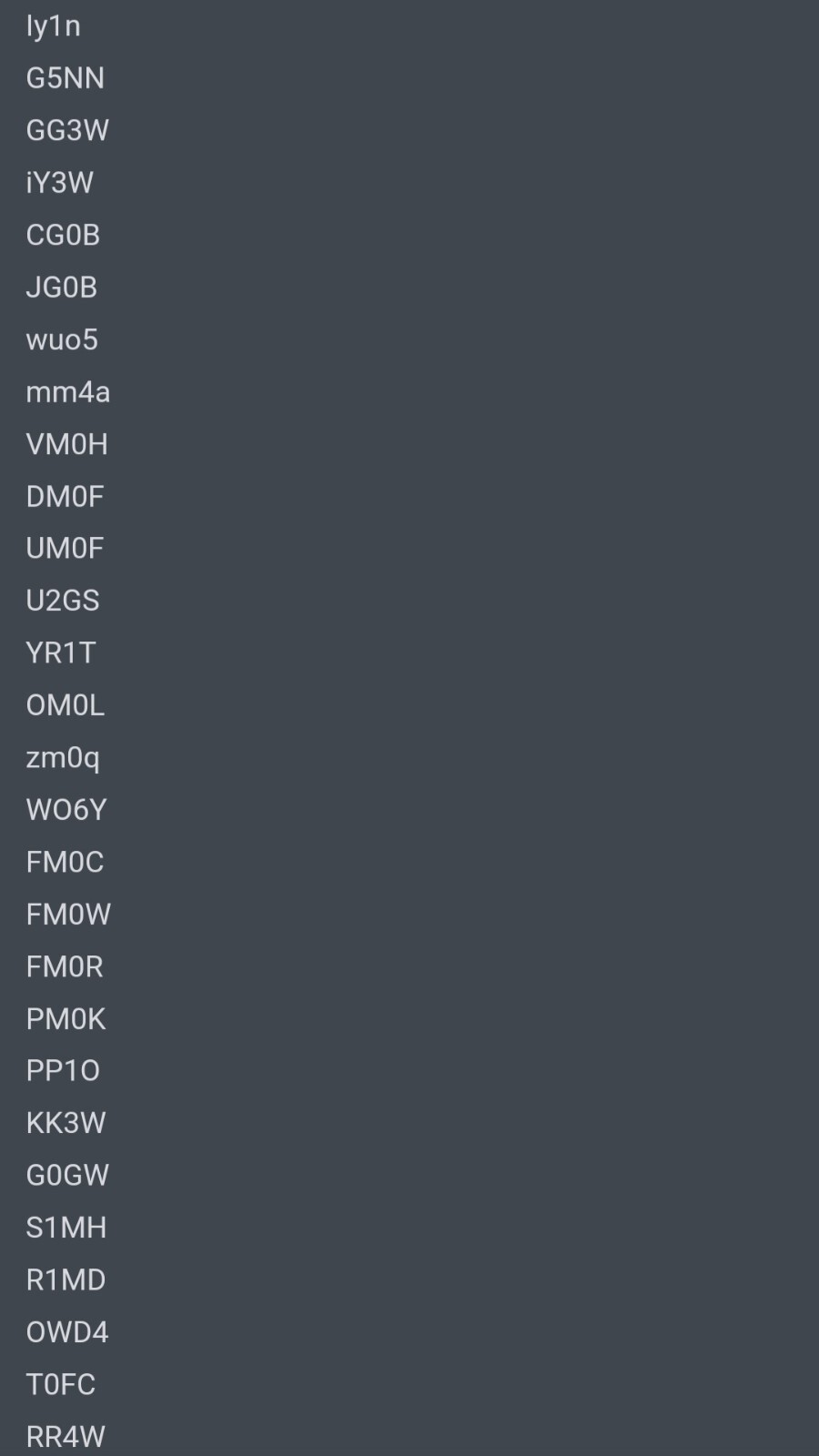Image resolution: width=819 pixels, height=1456 pixels.
Task: Choose iY3W from the list
Action: pyautogui.click(x=60, y=183)
